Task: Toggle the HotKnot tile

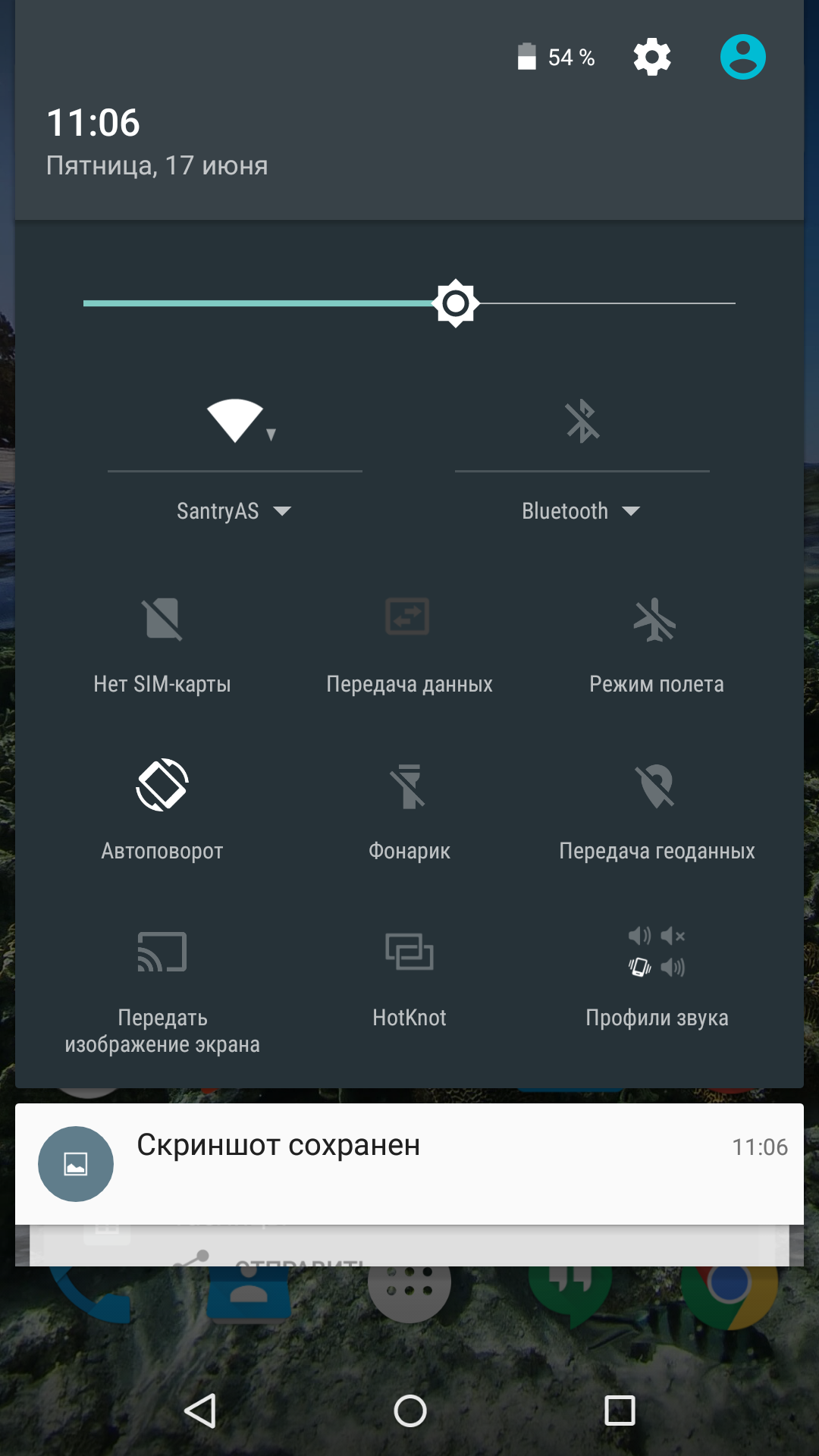Action: click(x=409, y=978)
